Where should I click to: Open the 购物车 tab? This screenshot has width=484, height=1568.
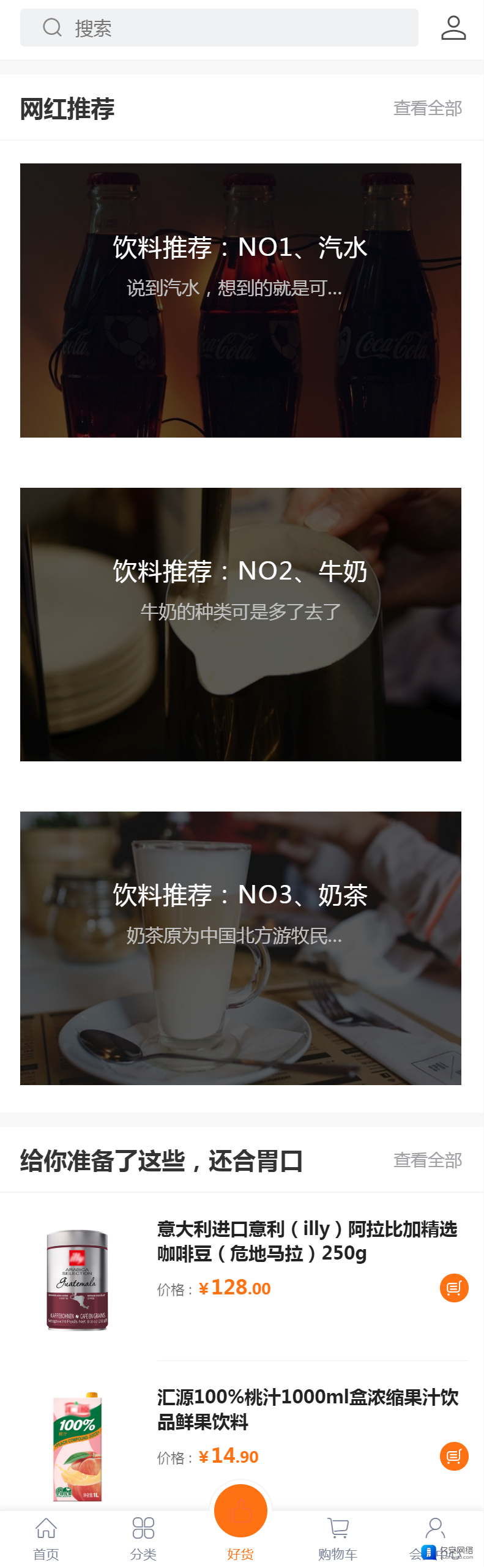[x=338, y=1539]
